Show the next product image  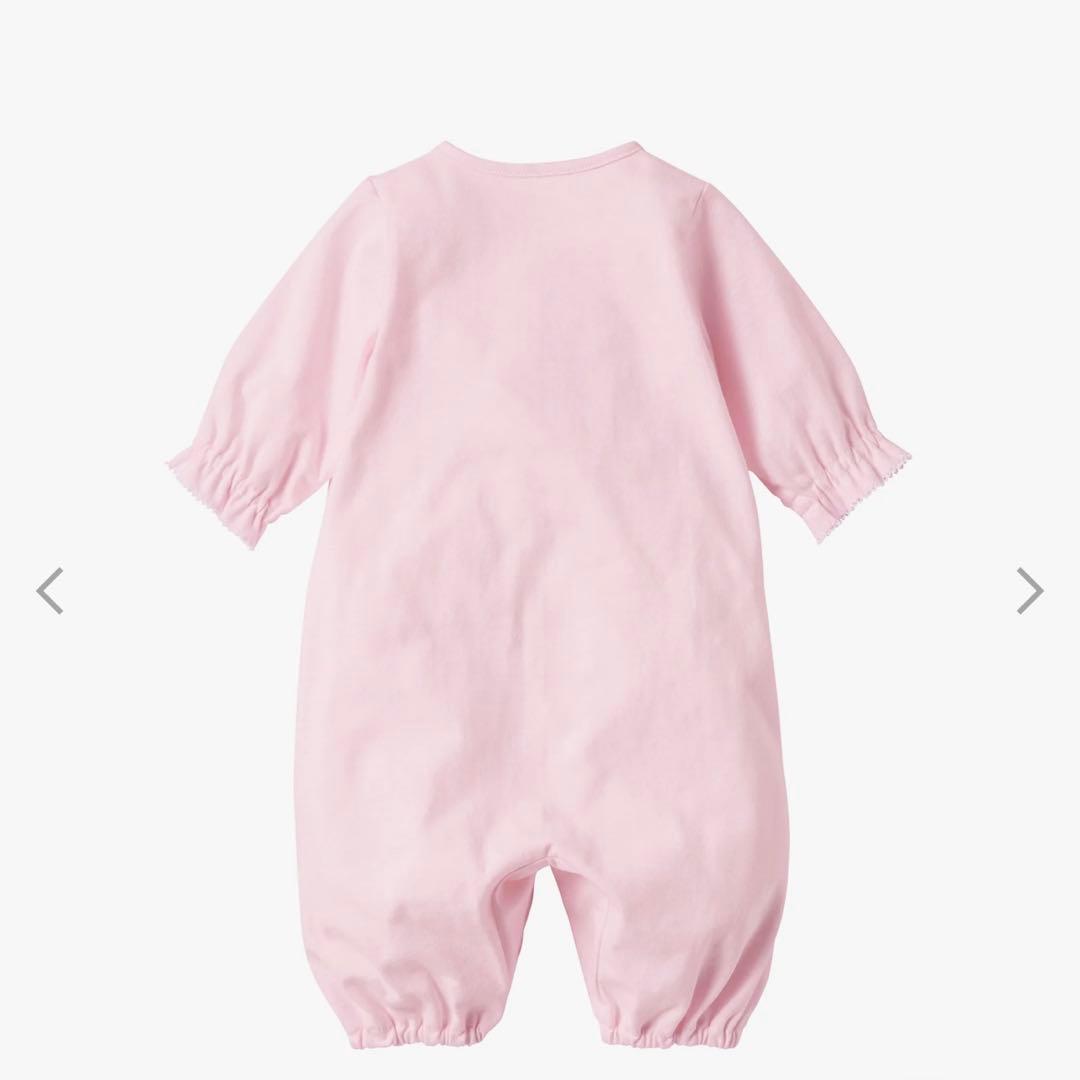point(1030,590)
